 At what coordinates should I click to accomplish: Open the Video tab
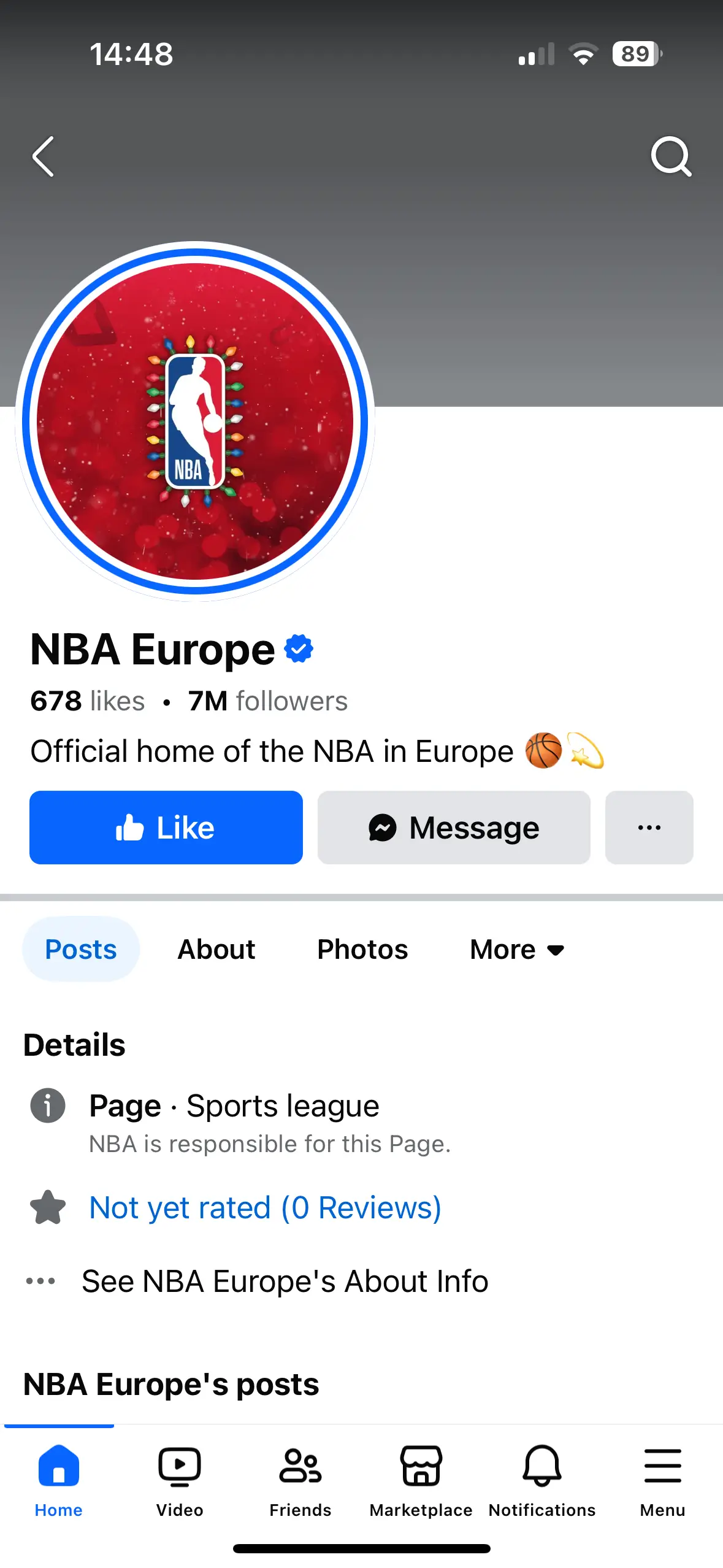tap(179, 1480)
